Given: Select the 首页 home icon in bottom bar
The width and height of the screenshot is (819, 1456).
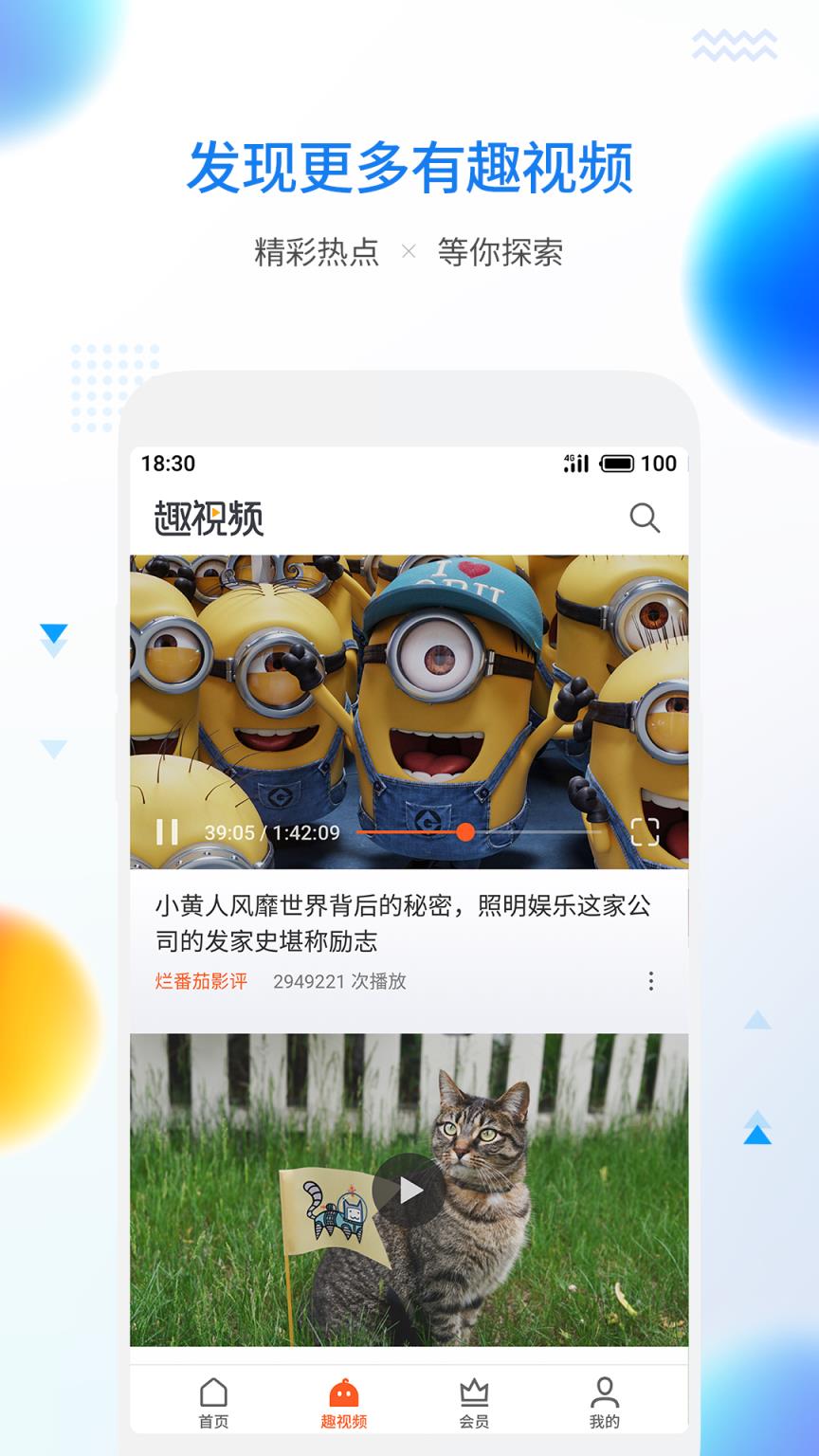Looking at the screenshot, I should click(214, 1400).
